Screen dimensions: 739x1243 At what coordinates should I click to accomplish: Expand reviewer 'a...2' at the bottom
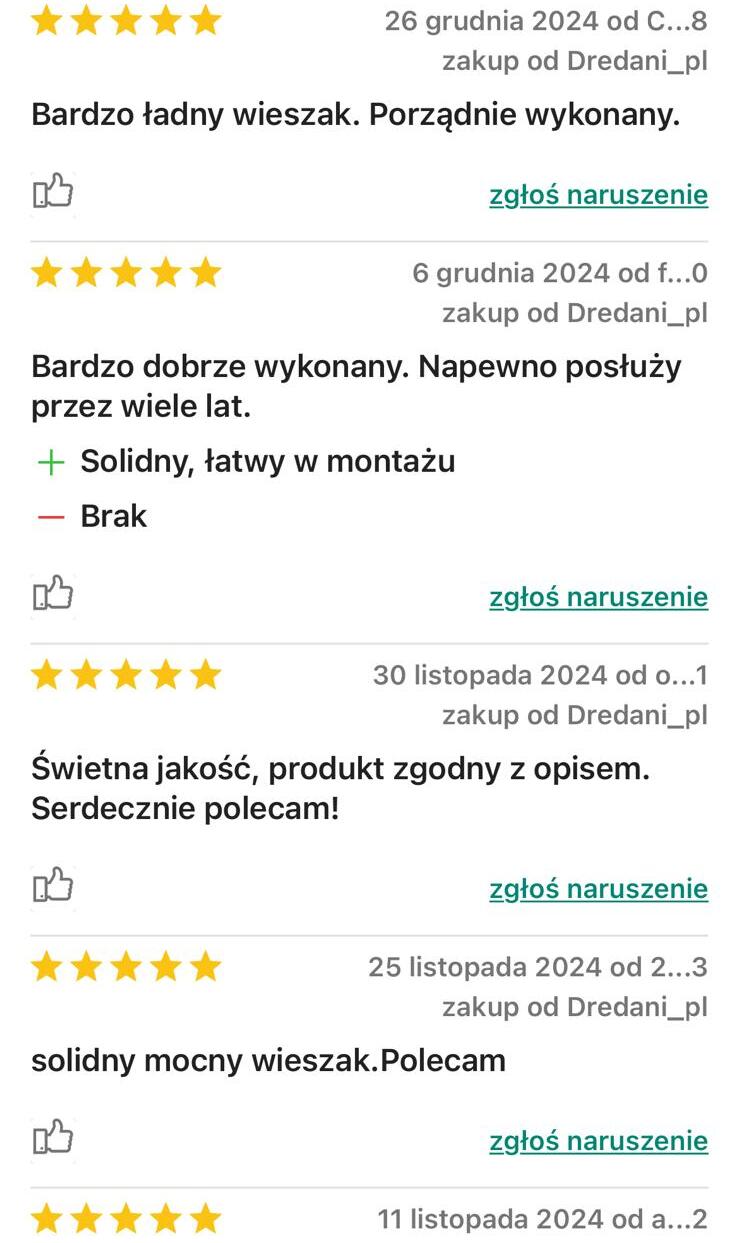pyautogui.click(x=686, y=1219)
